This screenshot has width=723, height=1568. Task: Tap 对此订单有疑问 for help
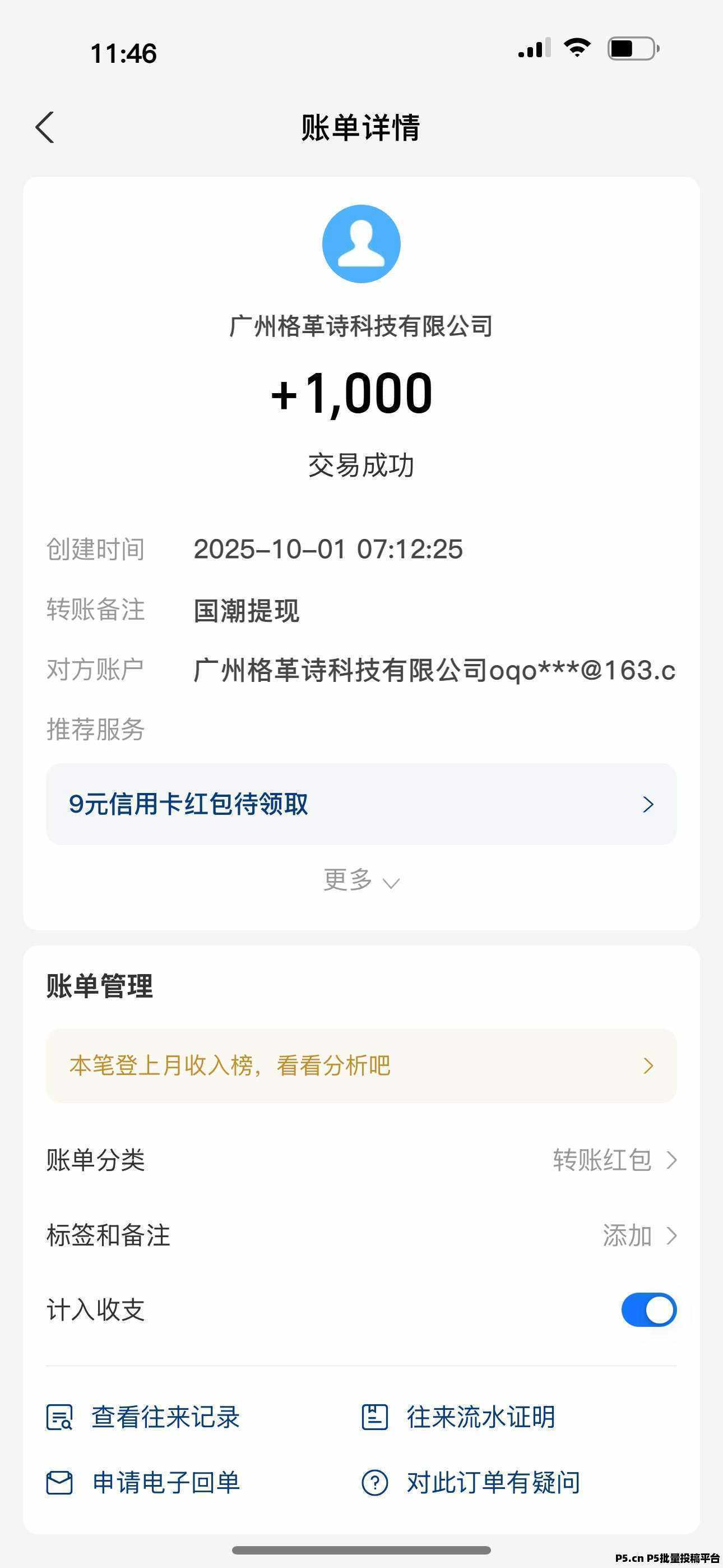pos(471,1483)
